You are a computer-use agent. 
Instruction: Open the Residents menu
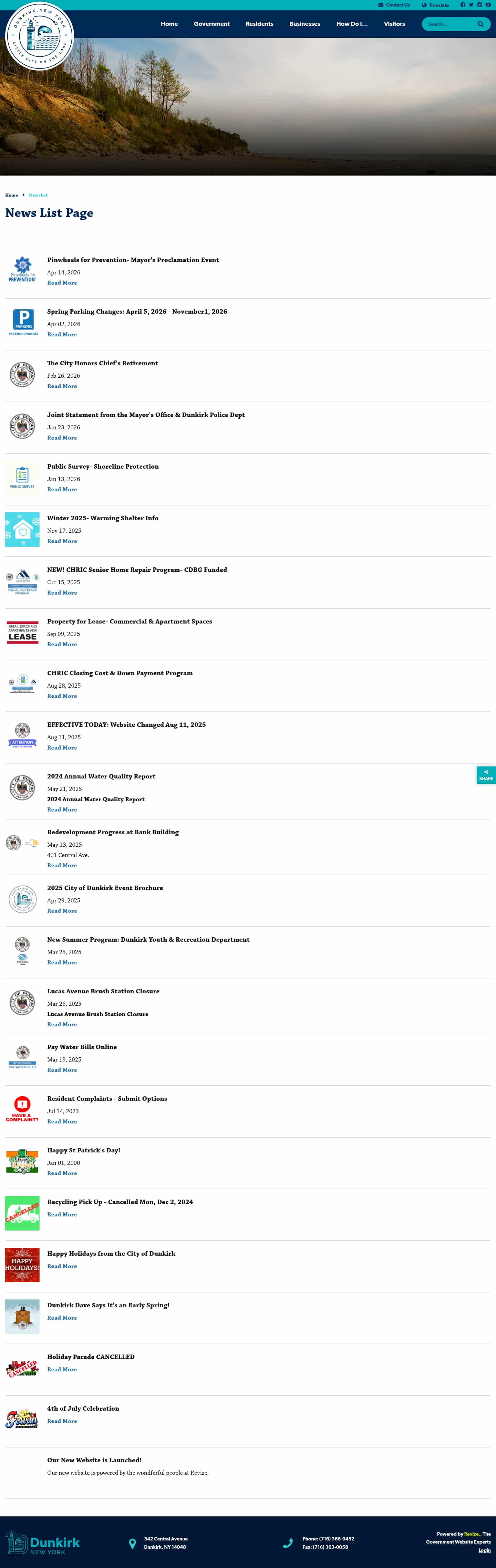(x=259, y=24)
